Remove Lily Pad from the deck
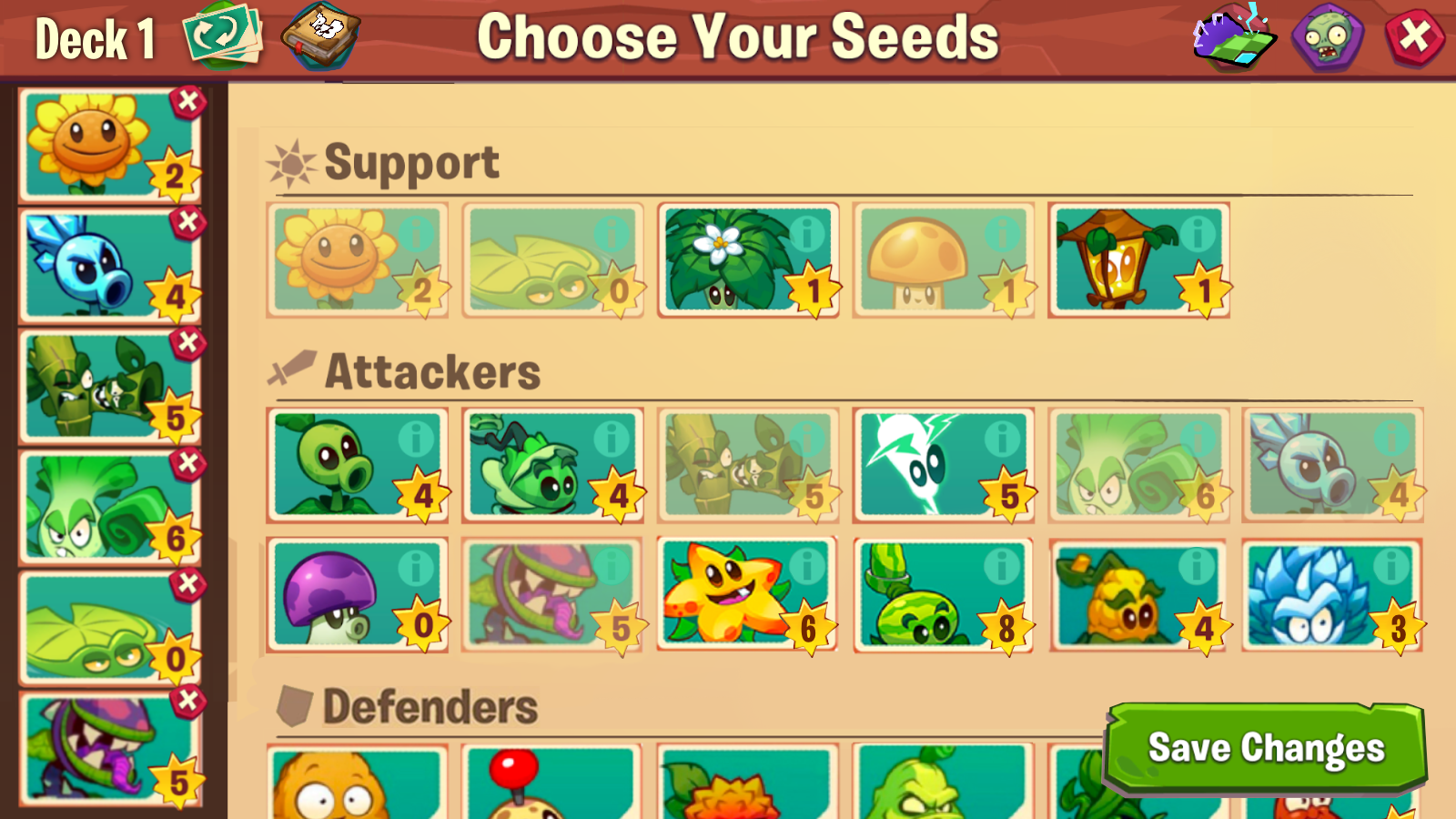Image resolution: width=1456 pixels, height=819 pixels. pos(187,584)
